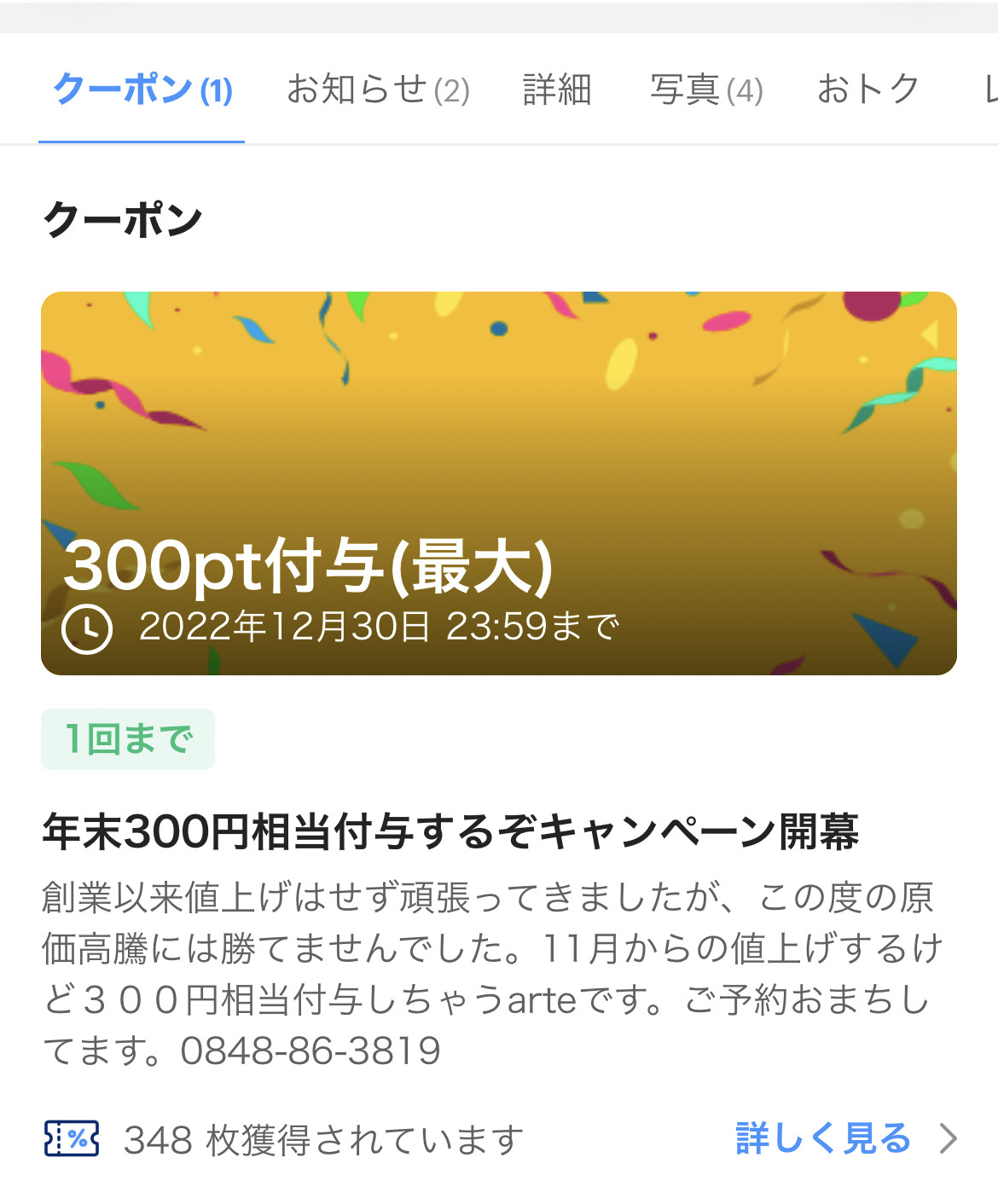The image size is (998, 1204).
Task: Open the 300pt付与 coupon card
Action: pyautogui.click(x=499, y=483)
